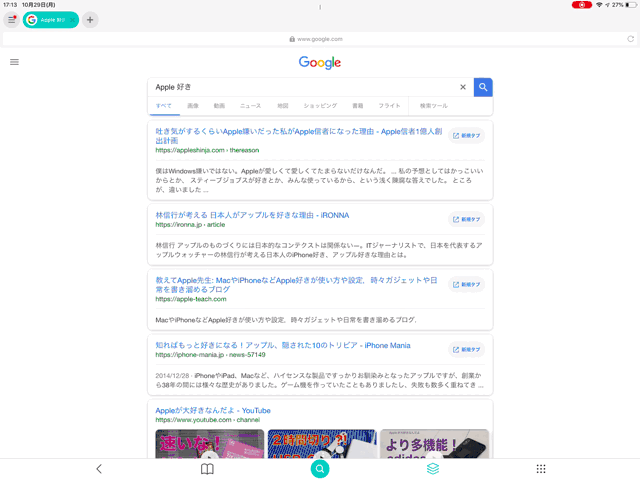This screenshot has height=480, width=640.
Task: Switch to the 地図 results tab
Action: [x=283, y=105]
